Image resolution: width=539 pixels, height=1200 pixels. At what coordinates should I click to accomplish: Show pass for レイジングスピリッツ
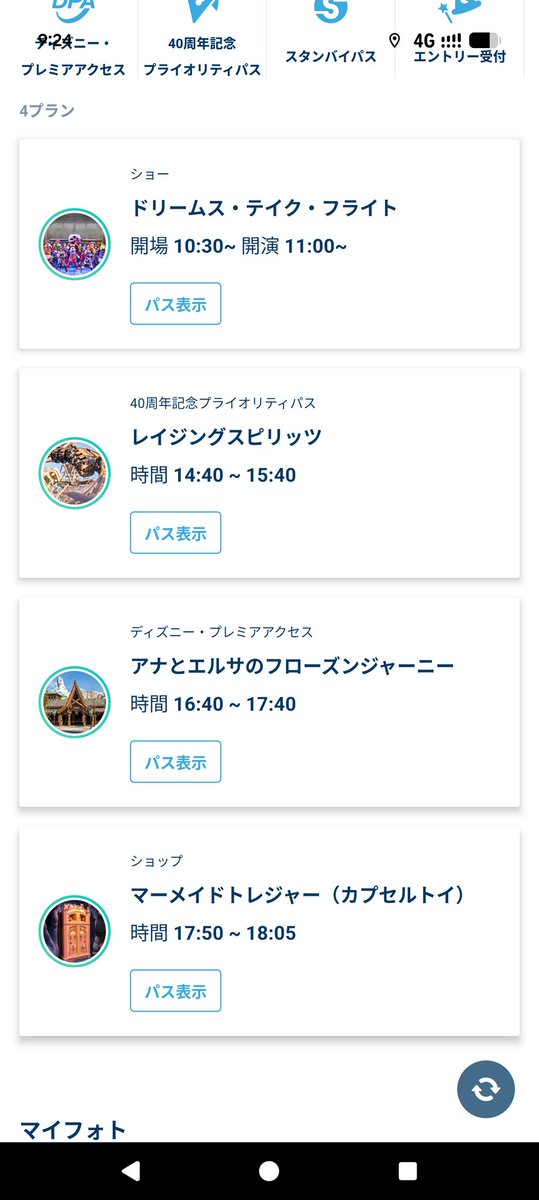pos(176,533)
